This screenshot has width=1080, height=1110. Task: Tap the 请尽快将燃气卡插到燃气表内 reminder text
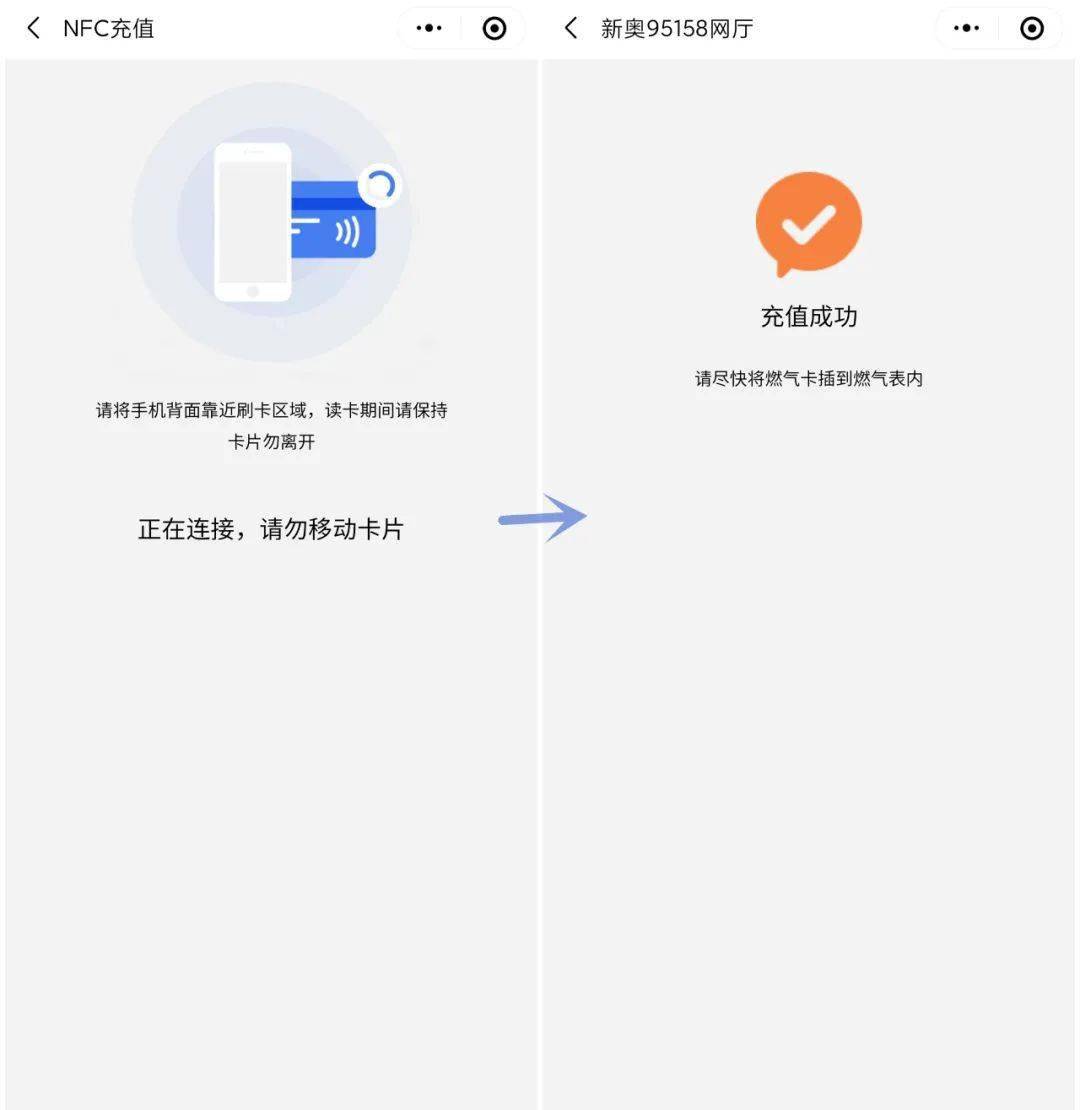tap(808, 378)
